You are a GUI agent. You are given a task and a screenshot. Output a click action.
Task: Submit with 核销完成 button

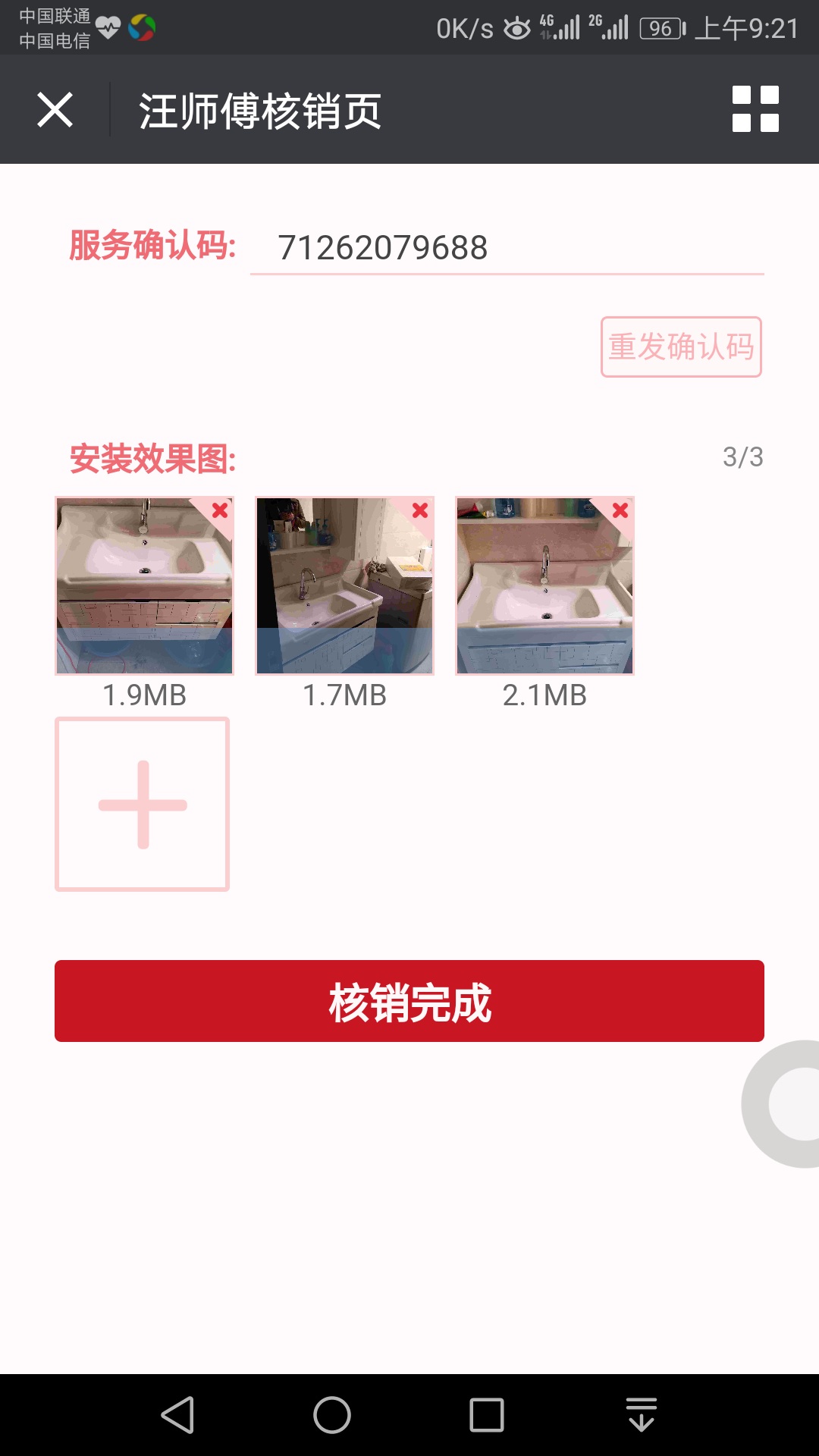409,1001
